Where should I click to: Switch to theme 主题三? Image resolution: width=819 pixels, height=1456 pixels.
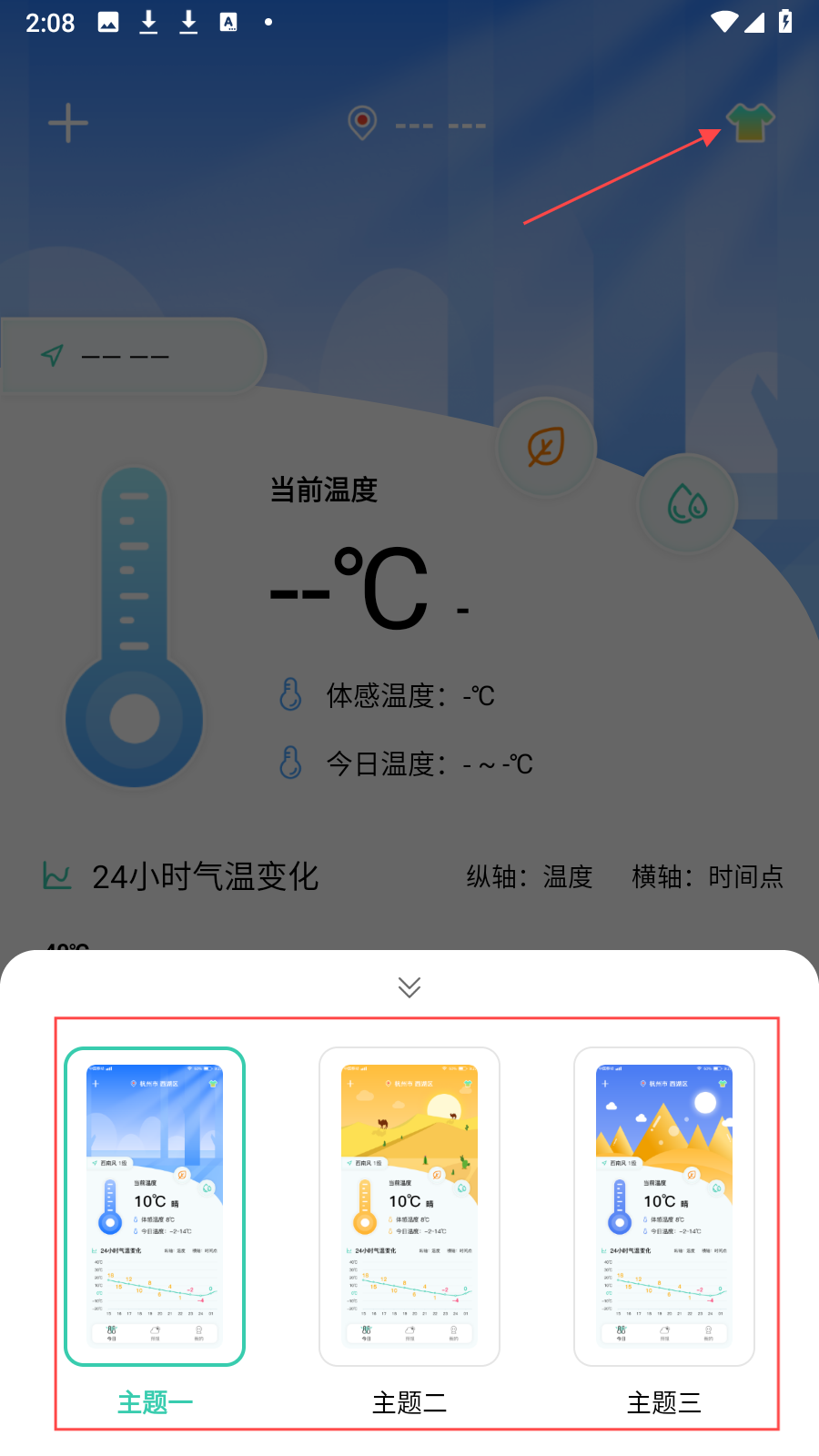click(x=664, y=1206)
